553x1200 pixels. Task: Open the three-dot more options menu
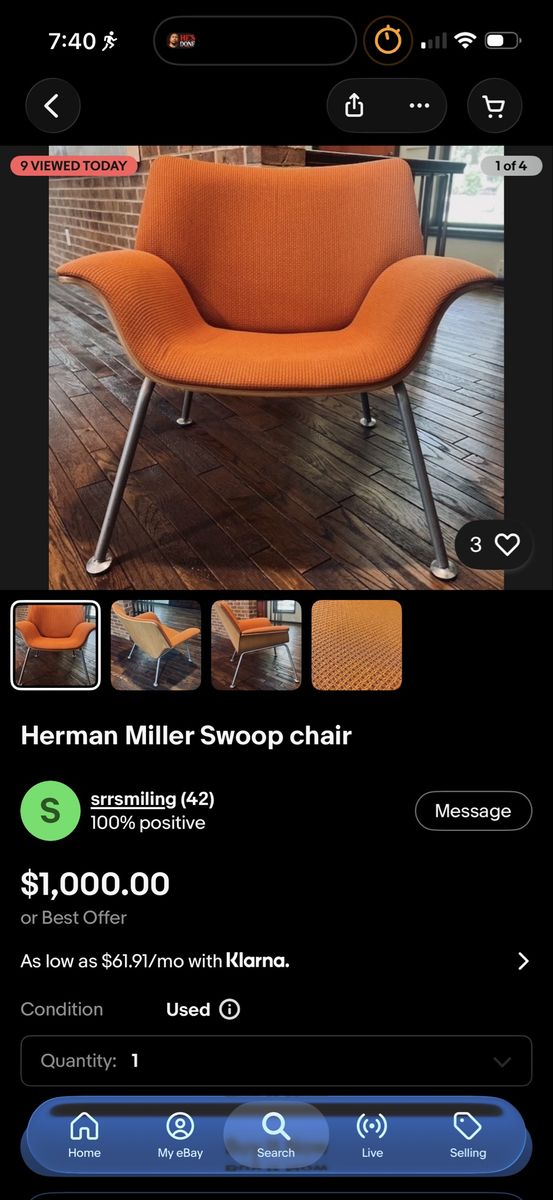(419, 106)
